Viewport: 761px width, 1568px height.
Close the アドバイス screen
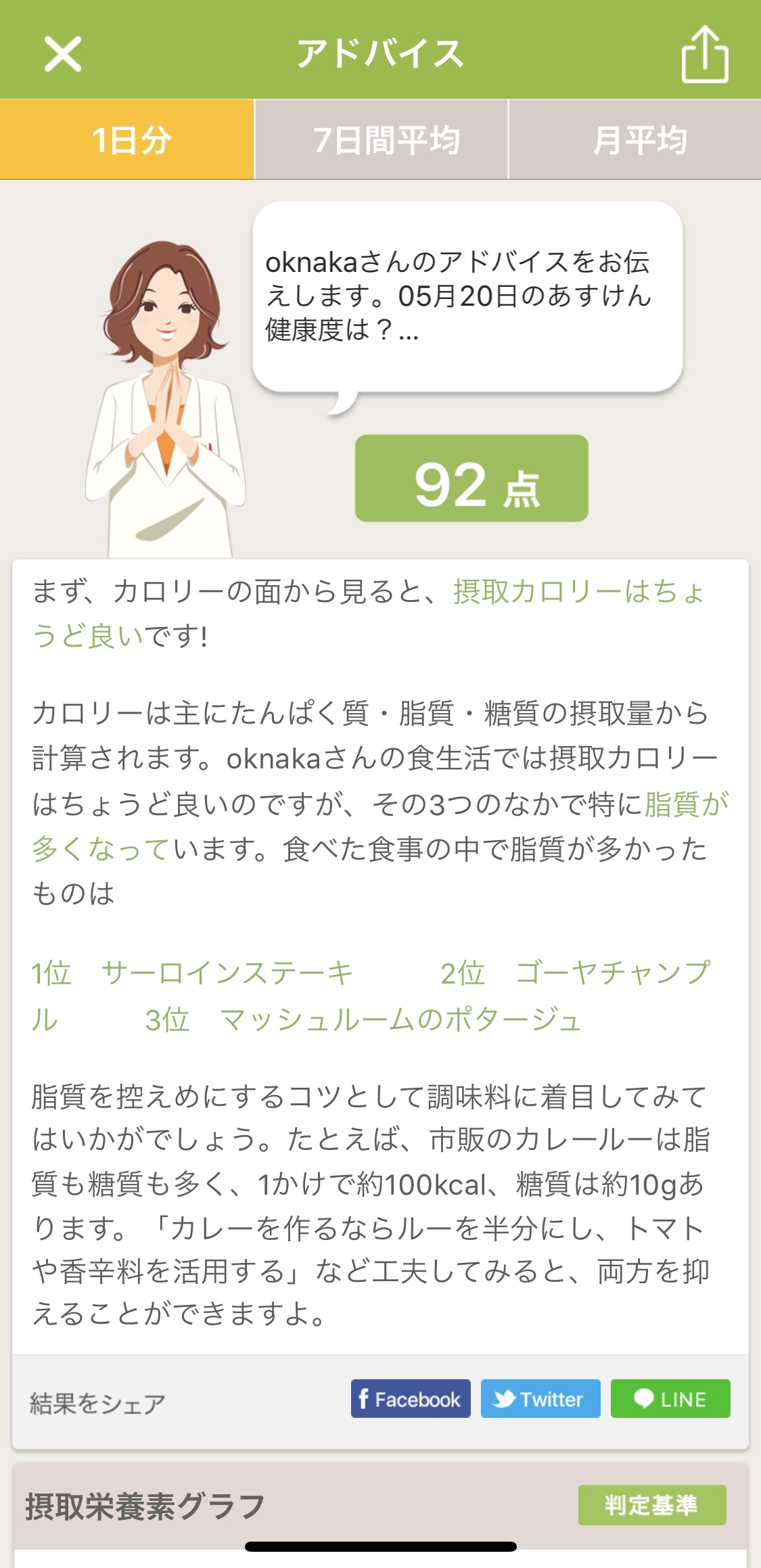[x=62, y=54]
